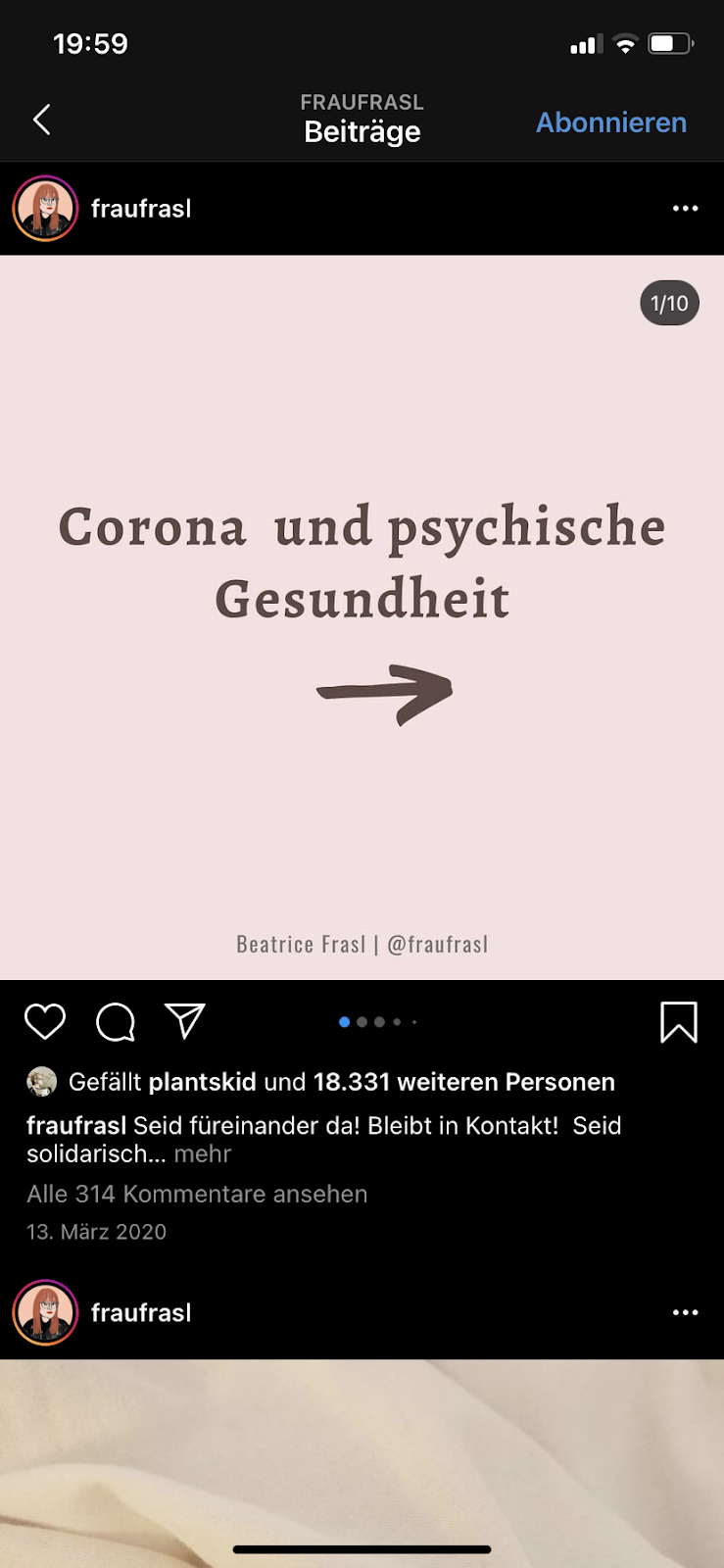Go back using the top-left arrow
The height and width of the screenshot is (1568, 724).
pyautogui.click(x=41, y=120)
